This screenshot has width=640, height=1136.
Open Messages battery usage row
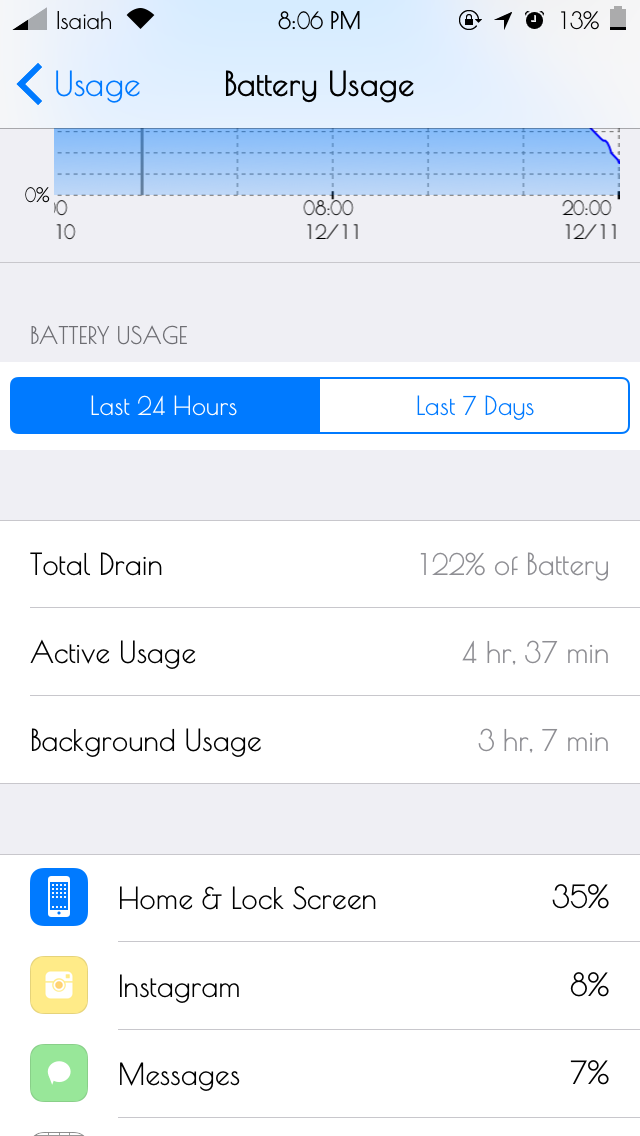tap(320, 1074)
